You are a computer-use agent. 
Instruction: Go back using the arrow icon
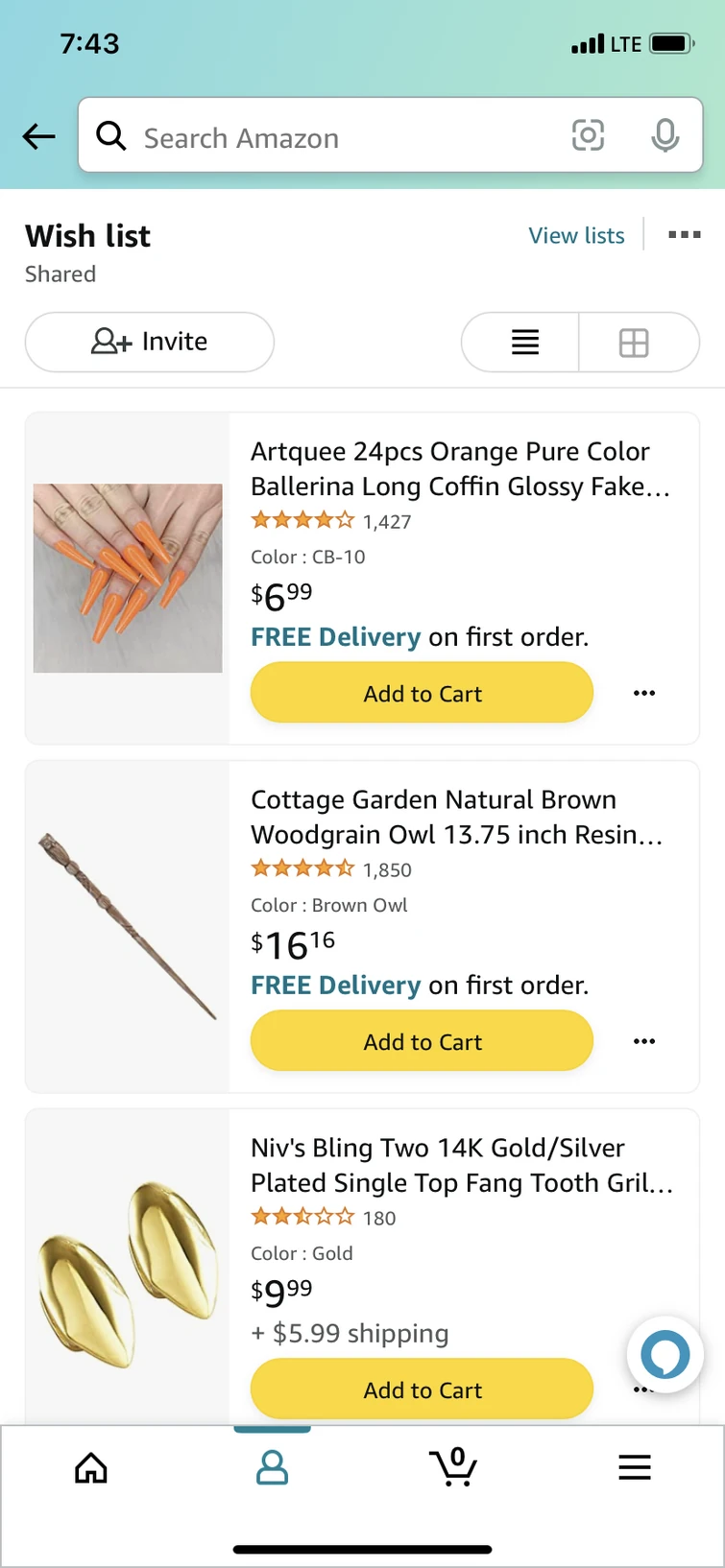(38, 136)
